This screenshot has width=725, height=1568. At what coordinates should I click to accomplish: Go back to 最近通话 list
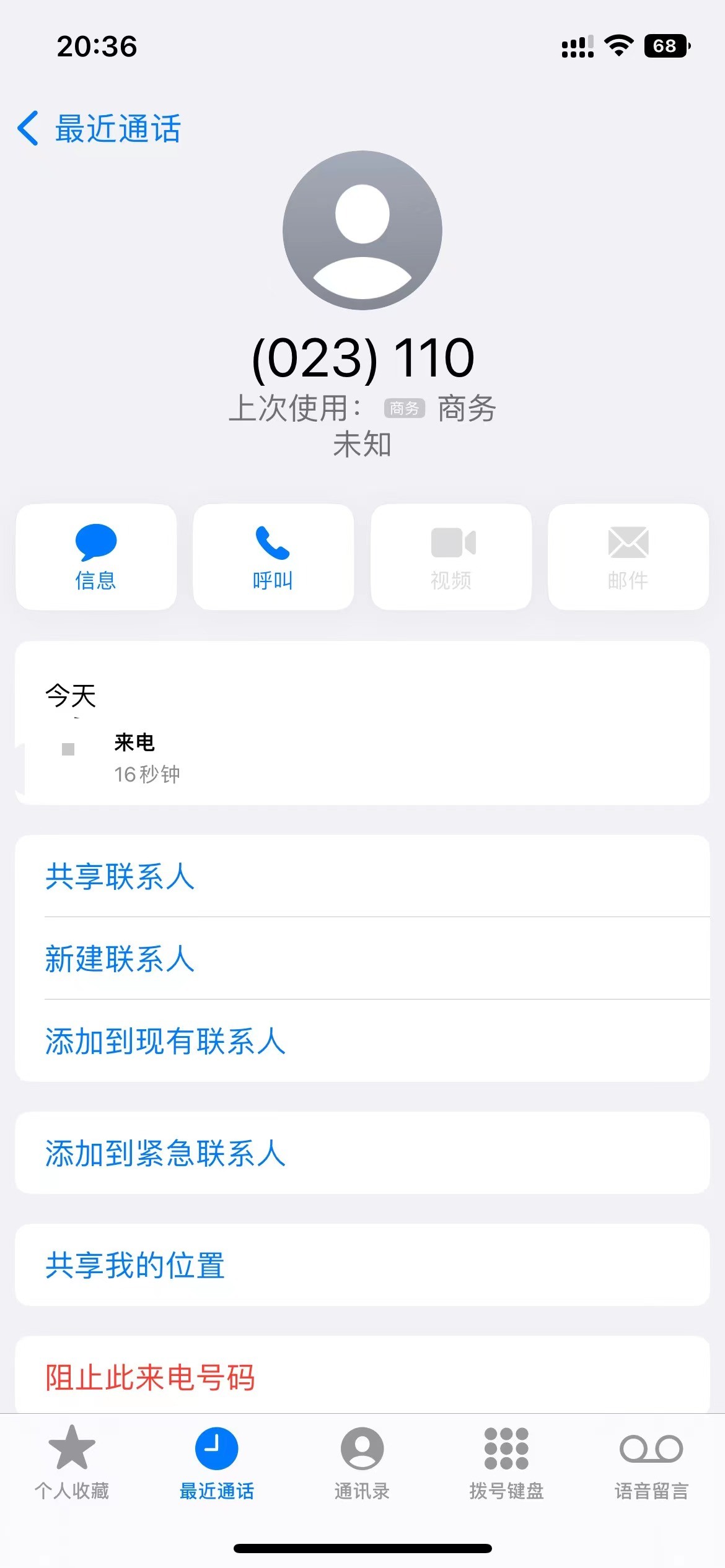click(x=99, y=129)
